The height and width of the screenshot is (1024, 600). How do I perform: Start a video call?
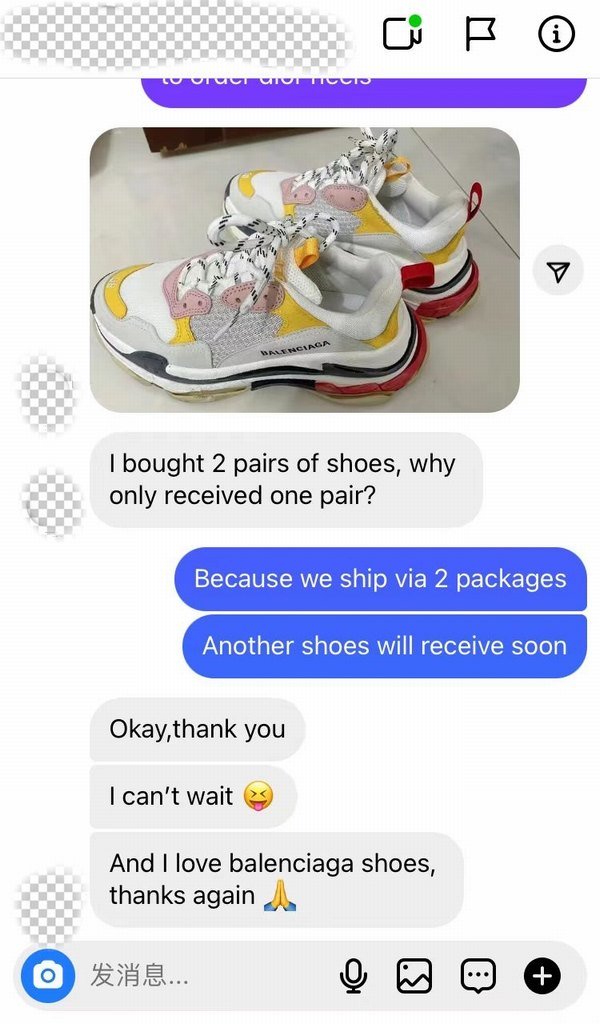click(402, 34)
